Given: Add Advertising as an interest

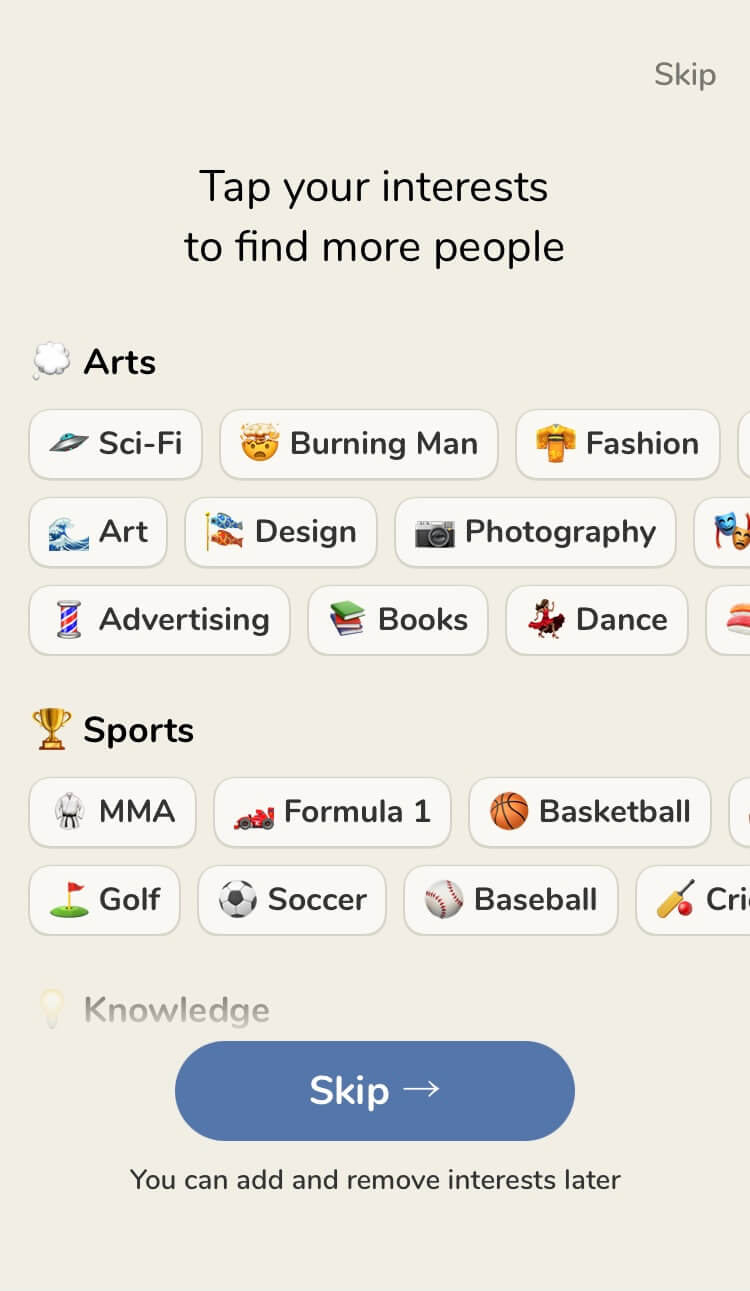Looking at the screenshot, I should (160, 620).
